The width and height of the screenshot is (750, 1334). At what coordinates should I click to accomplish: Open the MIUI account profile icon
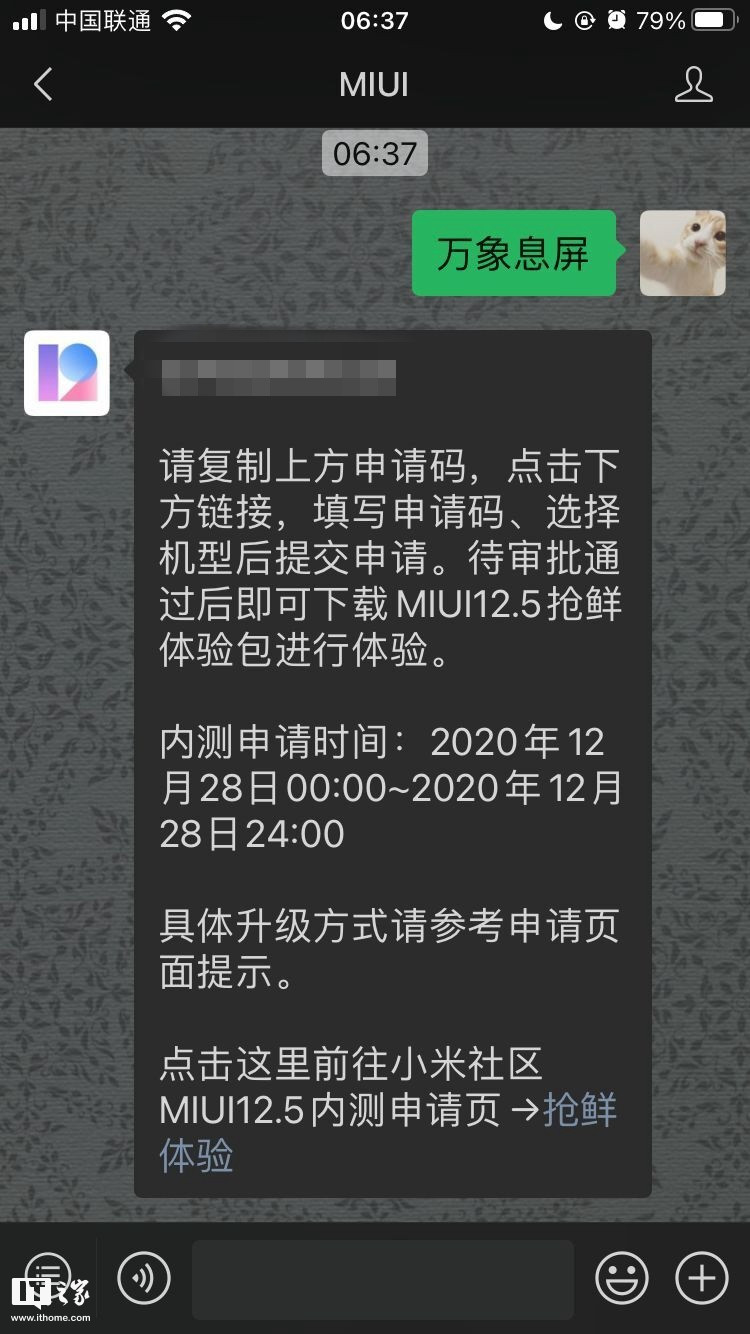[x=693, y=85]
